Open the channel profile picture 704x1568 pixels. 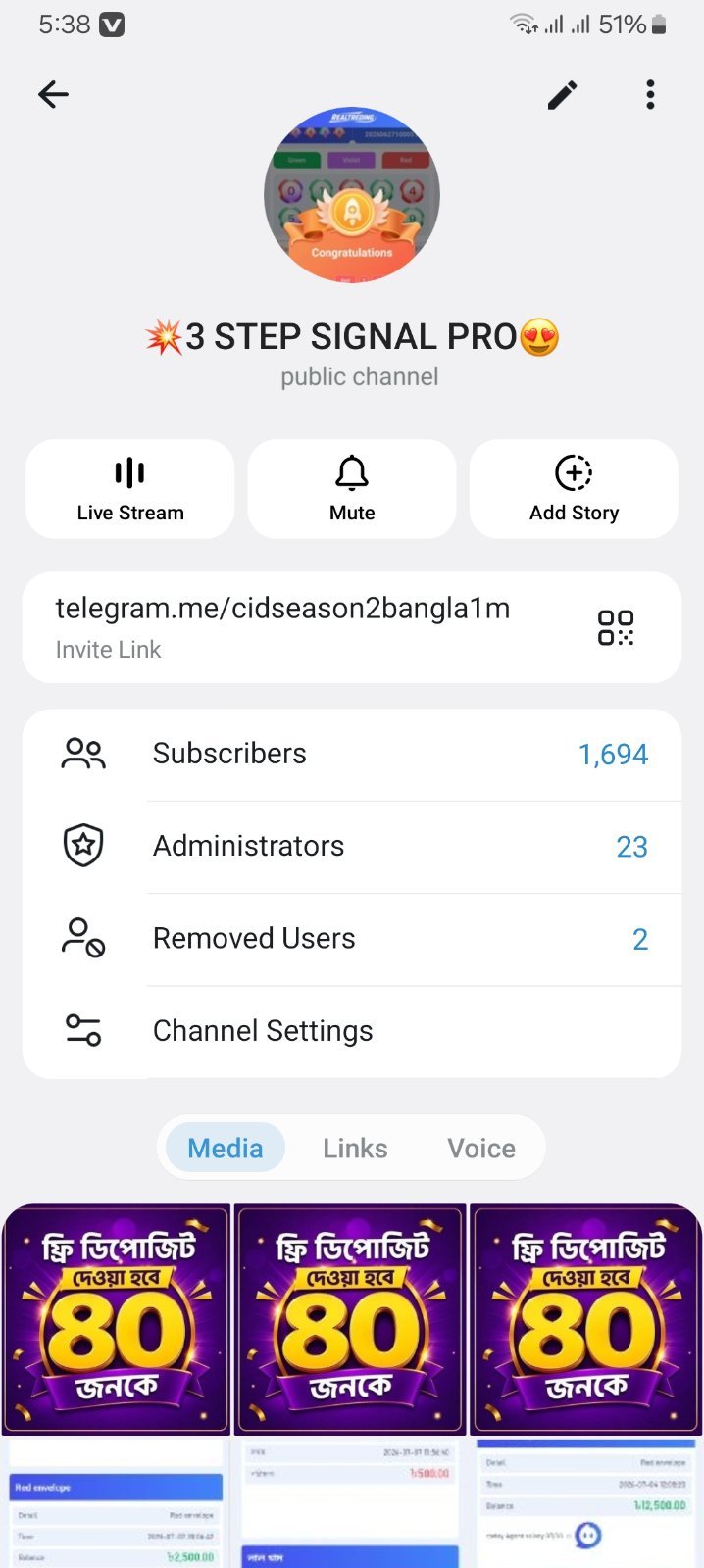point(352,195)
